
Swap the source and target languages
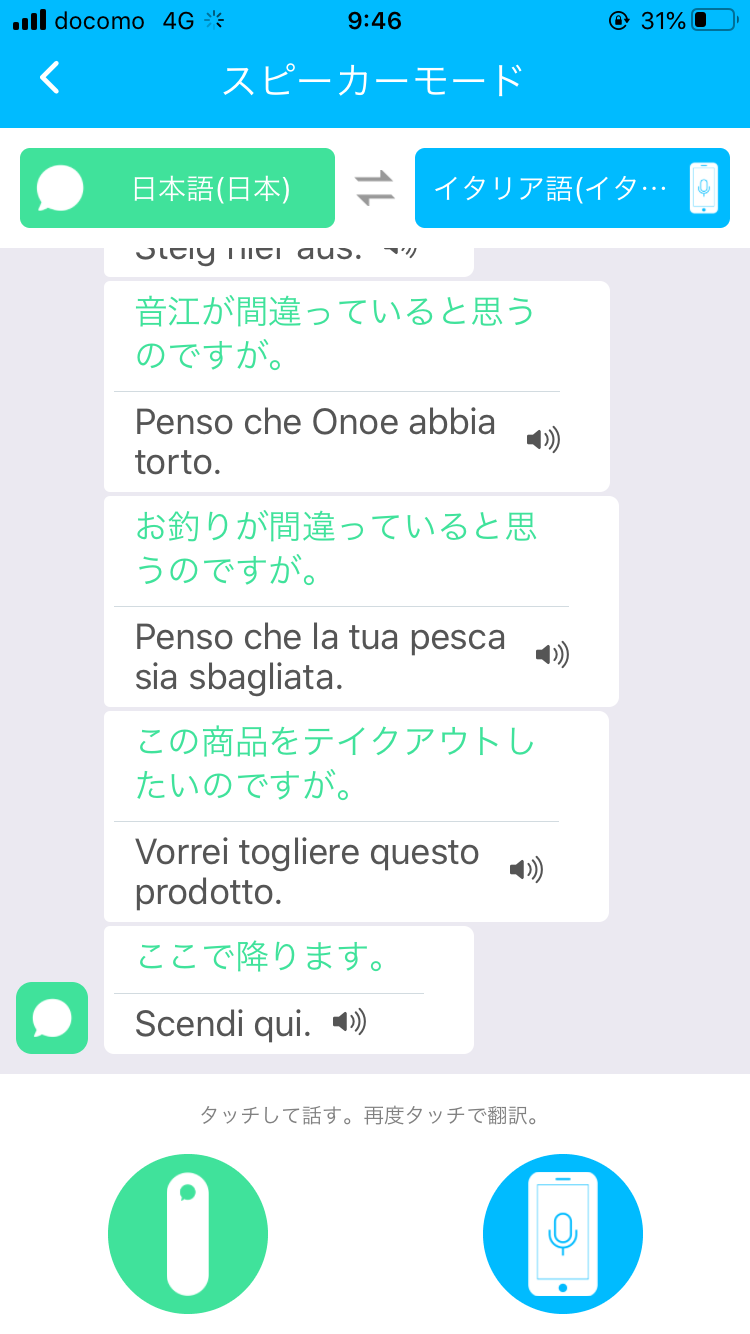(x=375, y=188)
